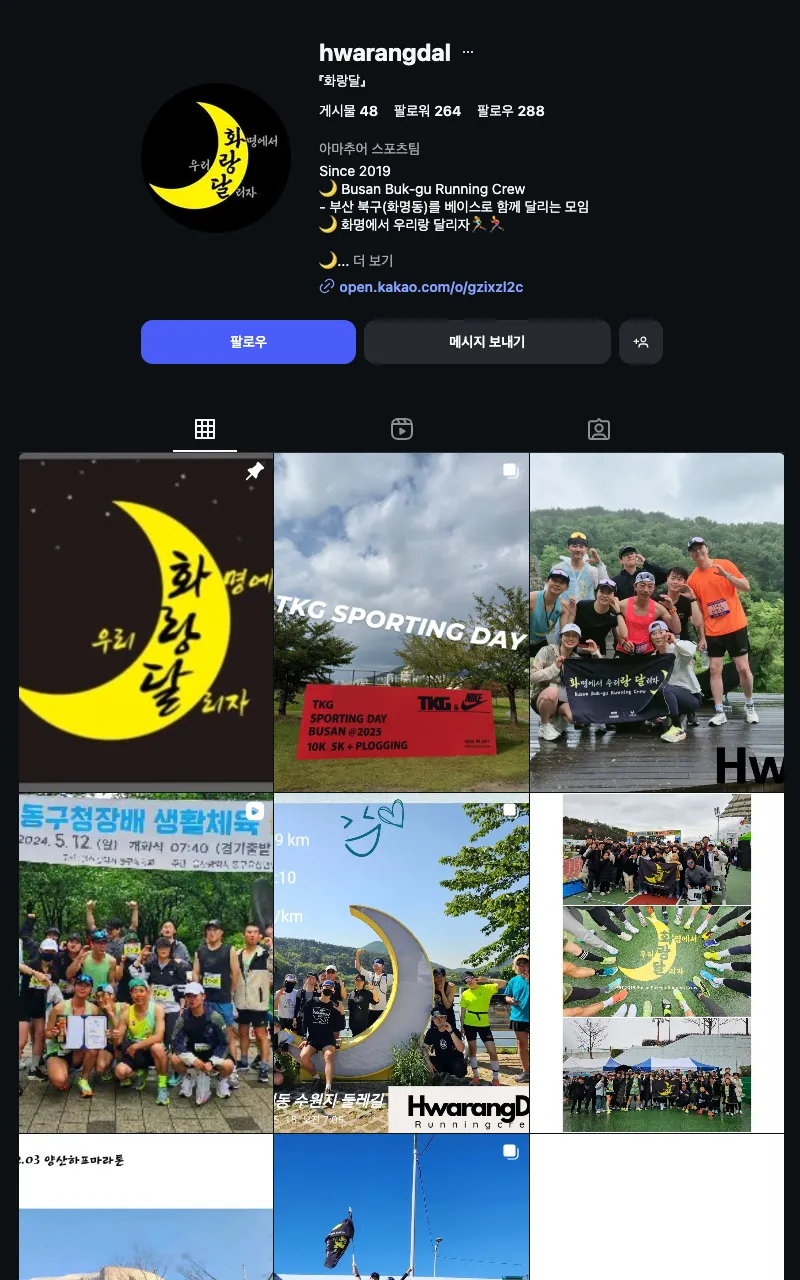View hwarangdal profile picture
Image resolution: width=800 pixels, height=1280 pixels.
216,158
